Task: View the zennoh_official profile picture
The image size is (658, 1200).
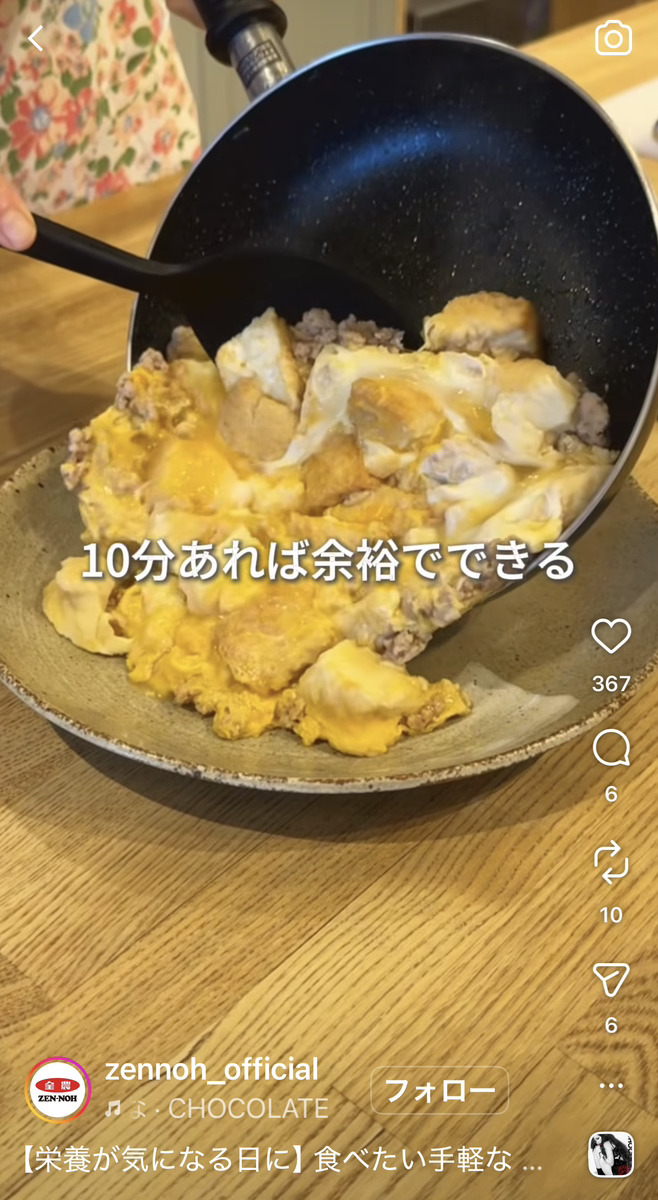Action: (58, 1089)
